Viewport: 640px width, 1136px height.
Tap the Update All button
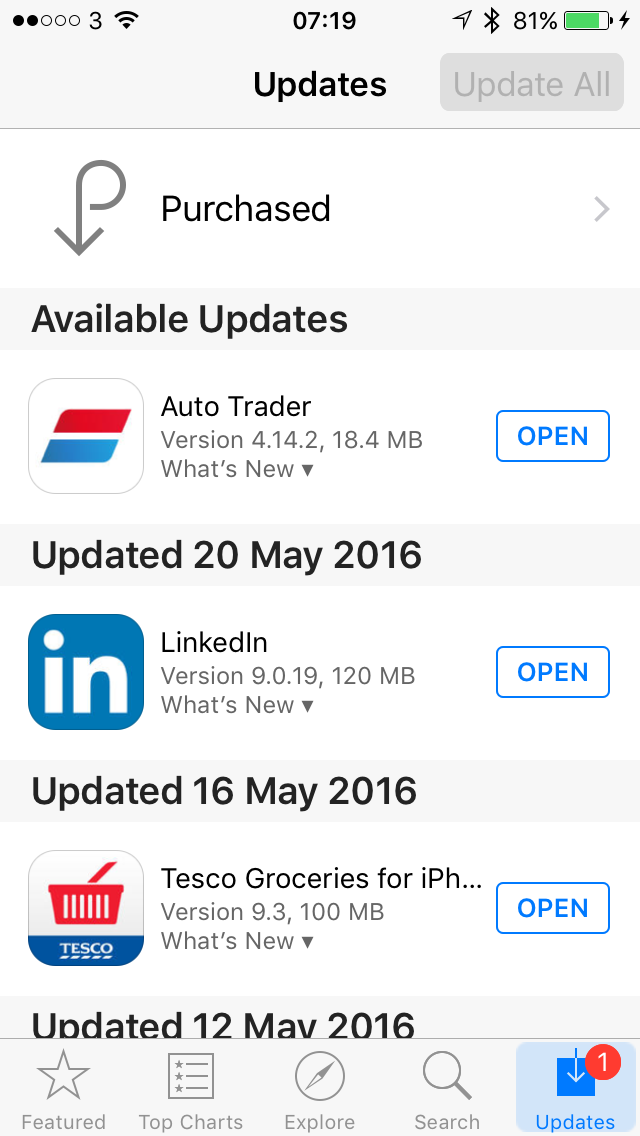(x=531, y=83)
